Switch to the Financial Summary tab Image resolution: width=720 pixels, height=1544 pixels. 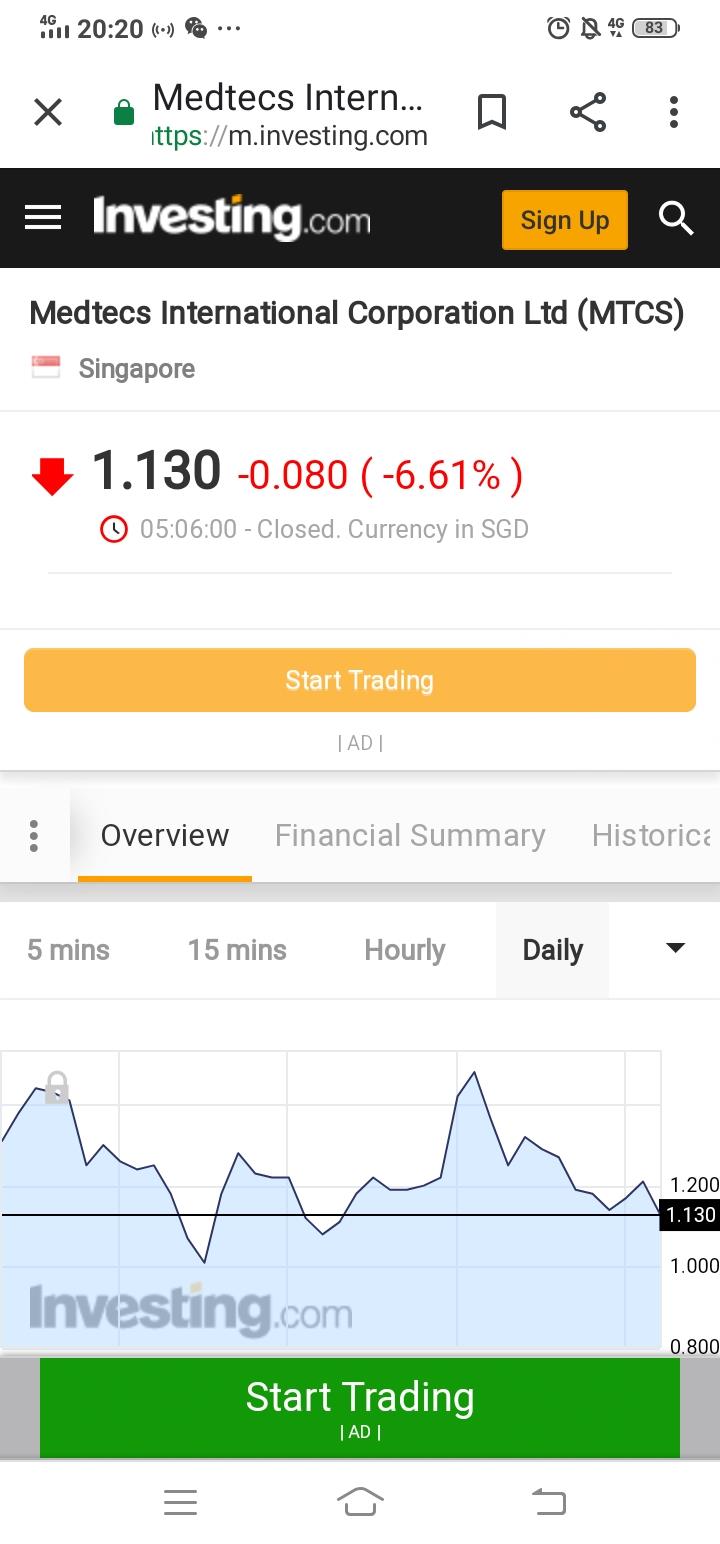410,836
